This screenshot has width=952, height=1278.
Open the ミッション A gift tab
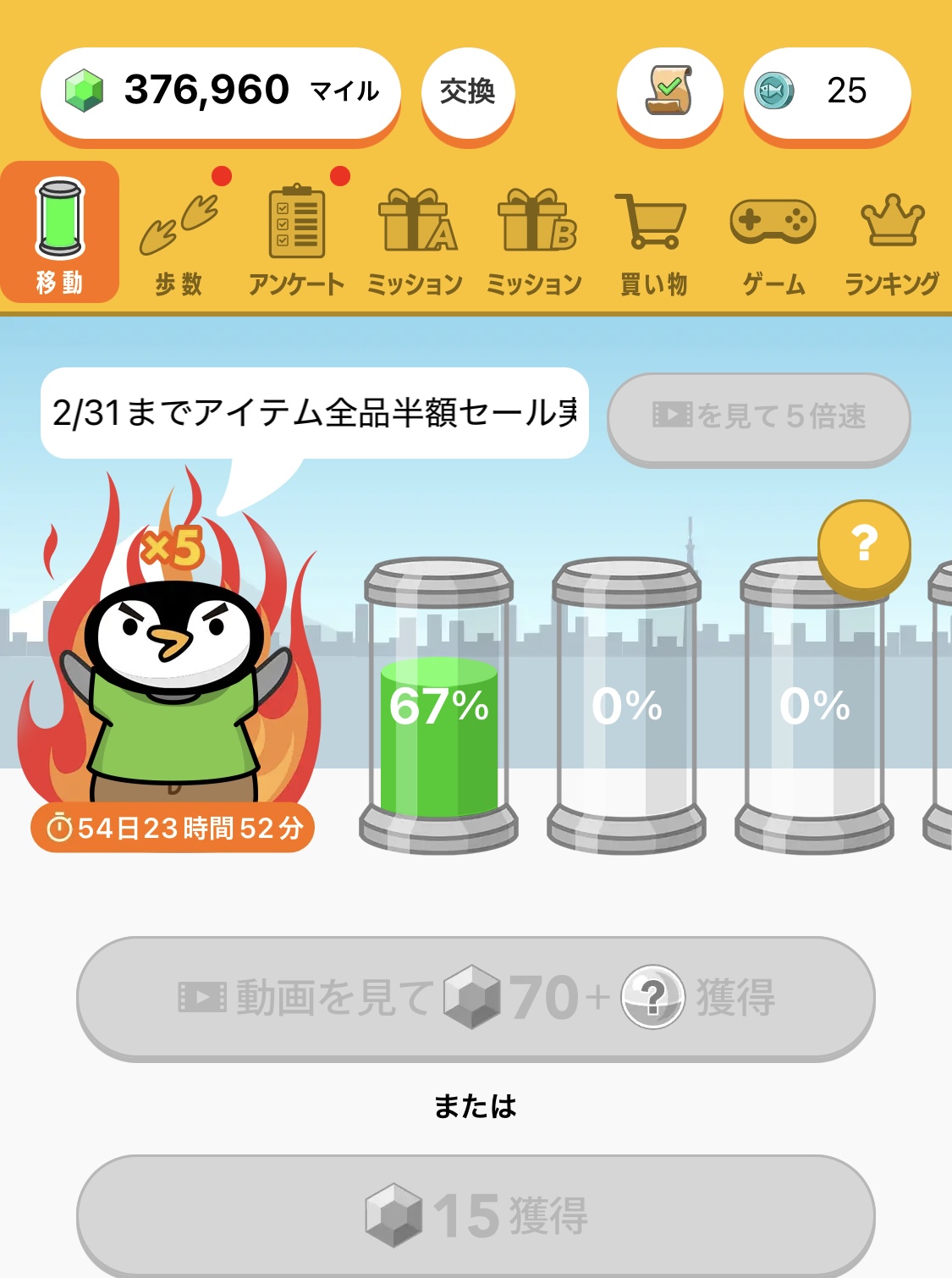click(x=415, y=237)
